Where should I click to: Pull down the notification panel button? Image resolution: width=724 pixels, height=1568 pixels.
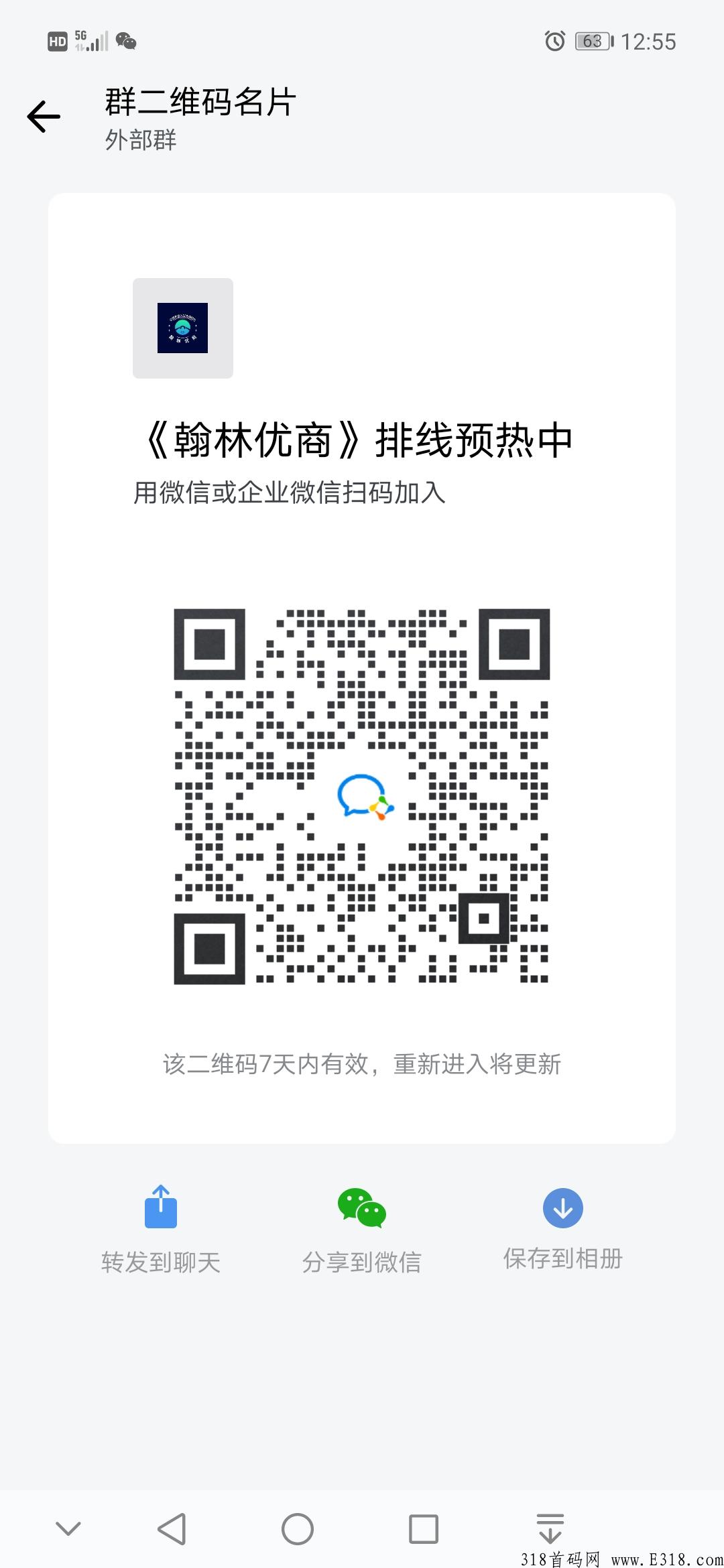click(x=550, y=1528)
